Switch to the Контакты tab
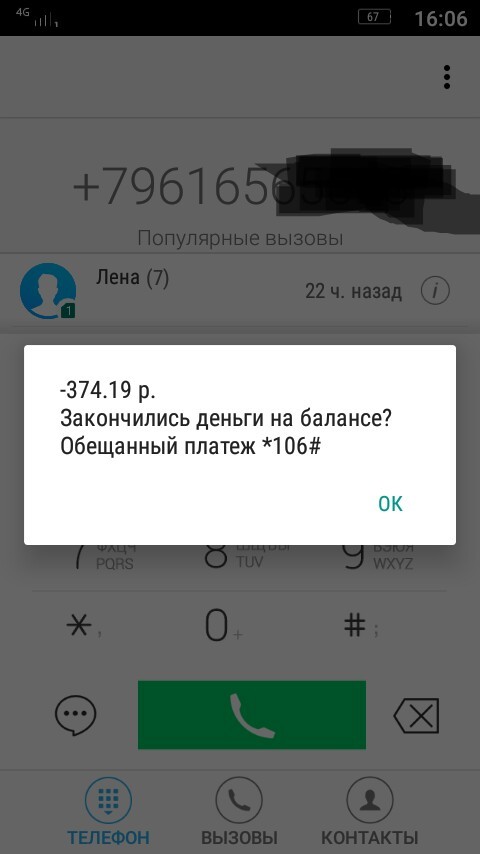Image resolution: width=480 pixels, height=854 pixels. (369, 812)
